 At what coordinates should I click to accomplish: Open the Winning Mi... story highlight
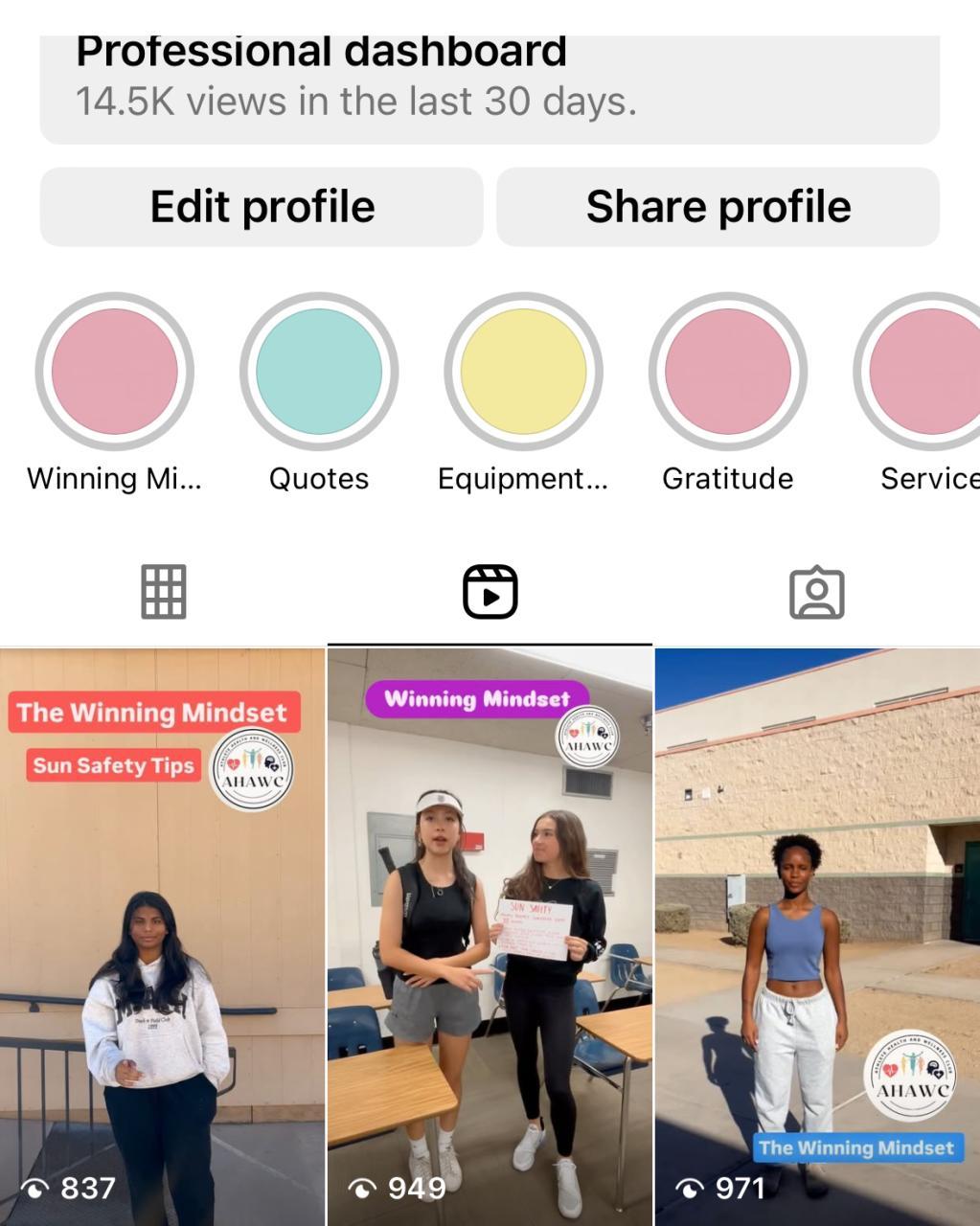click(115, 372)
